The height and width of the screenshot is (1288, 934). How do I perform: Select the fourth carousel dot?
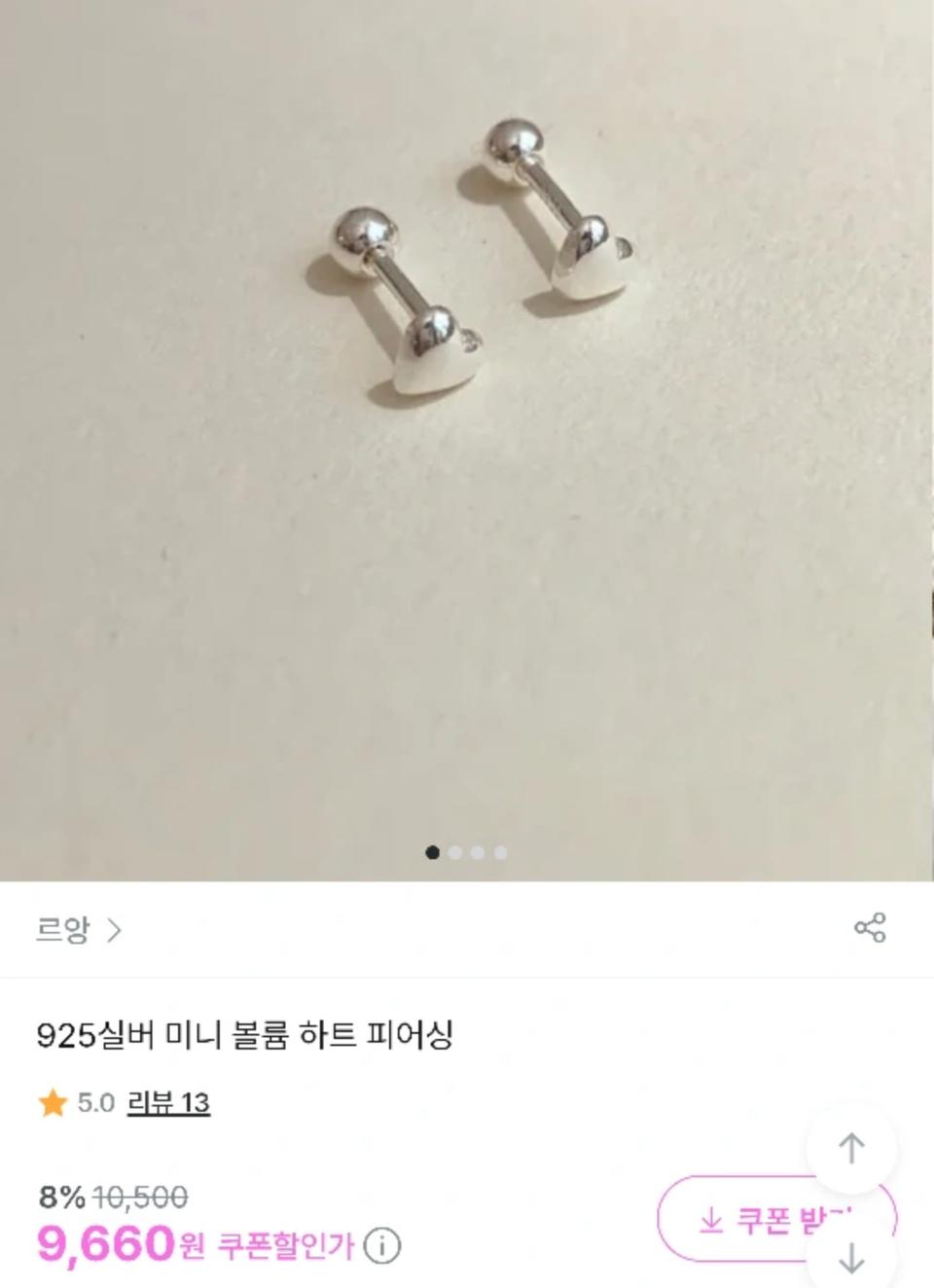point(500,850)
